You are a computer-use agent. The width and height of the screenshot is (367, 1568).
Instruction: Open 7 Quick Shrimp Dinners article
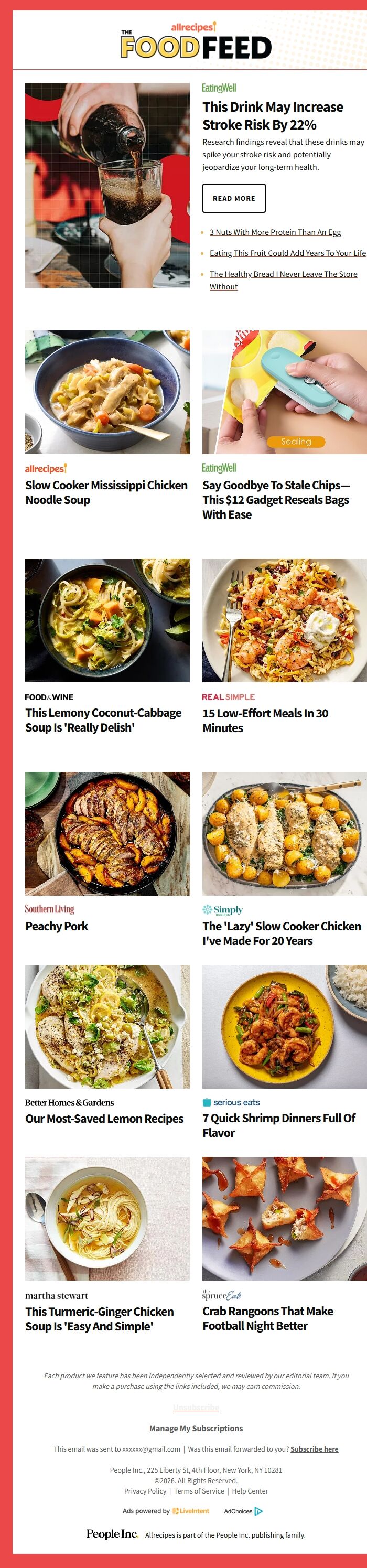click(x=279, y=1125)
